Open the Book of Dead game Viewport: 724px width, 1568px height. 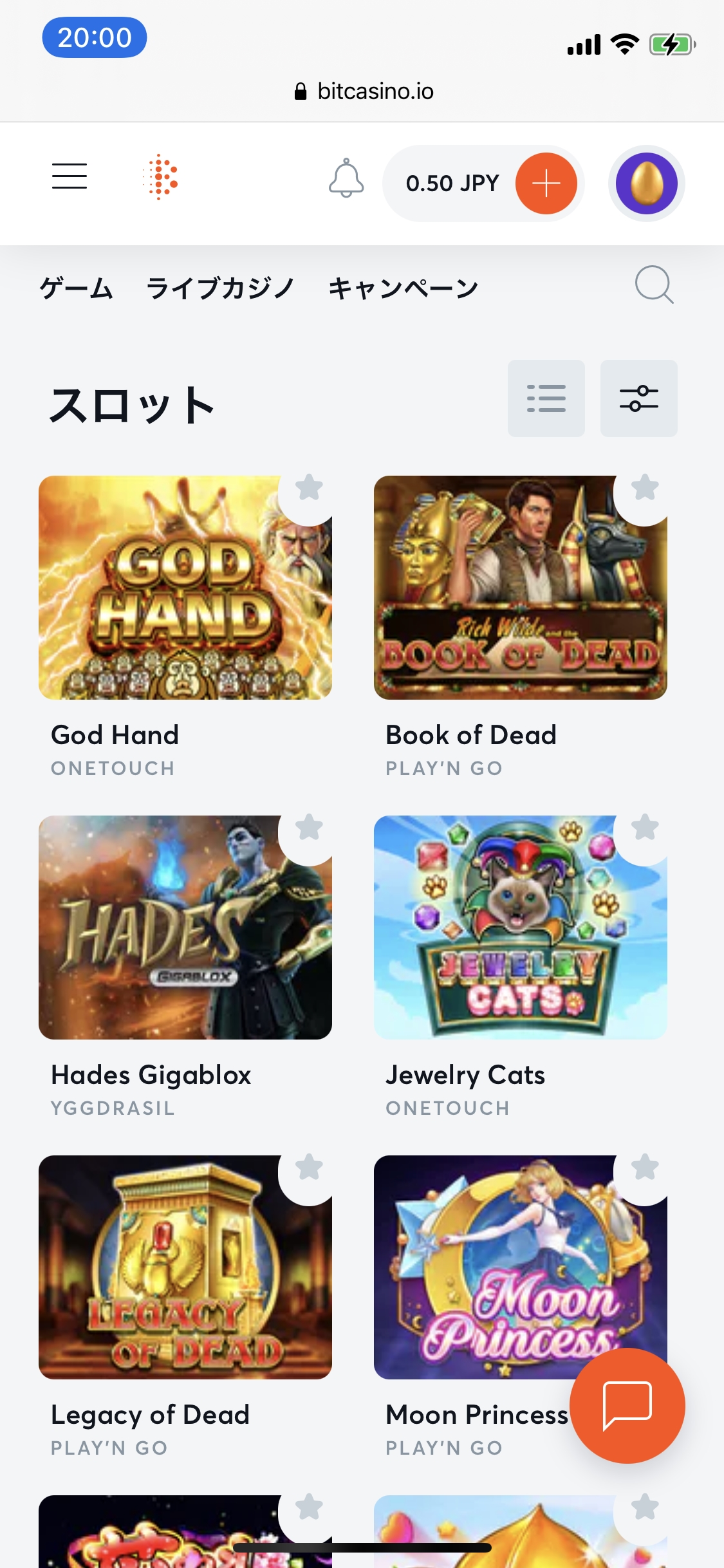point(520,588)
